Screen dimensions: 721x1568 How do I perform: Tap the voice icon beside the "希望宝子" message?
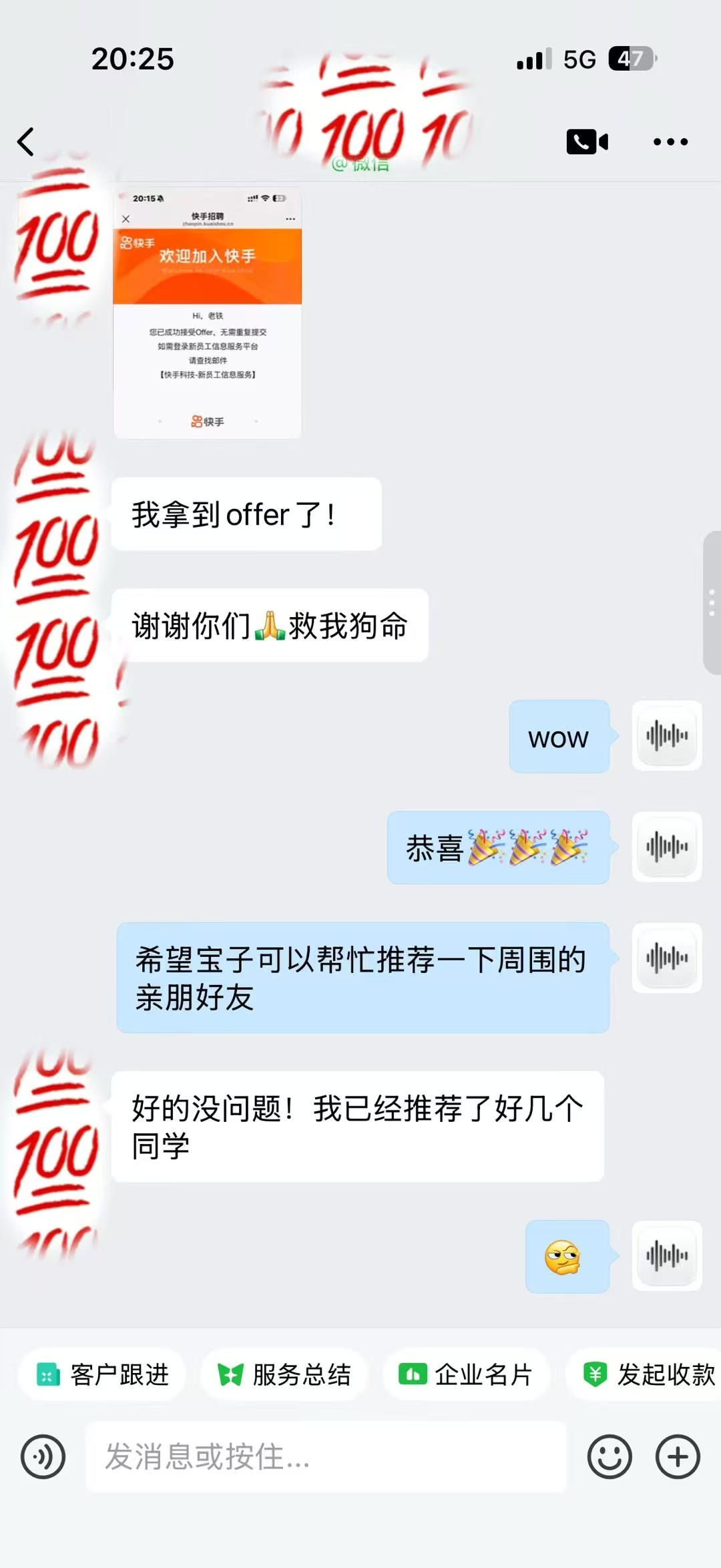coord(666,958)
